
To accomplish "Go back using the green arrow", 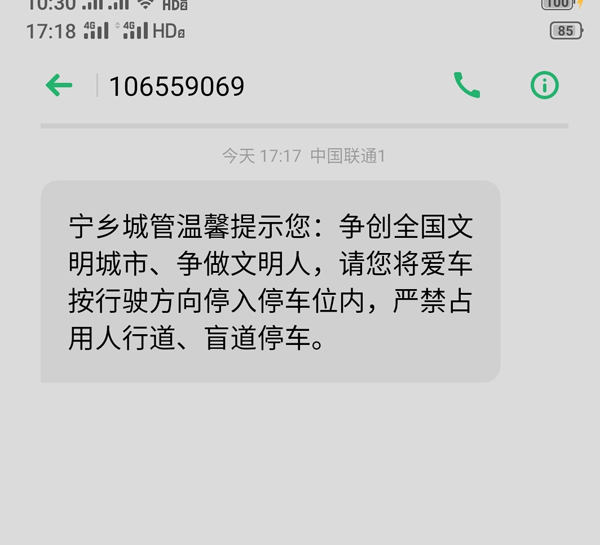I will point(59,86).
